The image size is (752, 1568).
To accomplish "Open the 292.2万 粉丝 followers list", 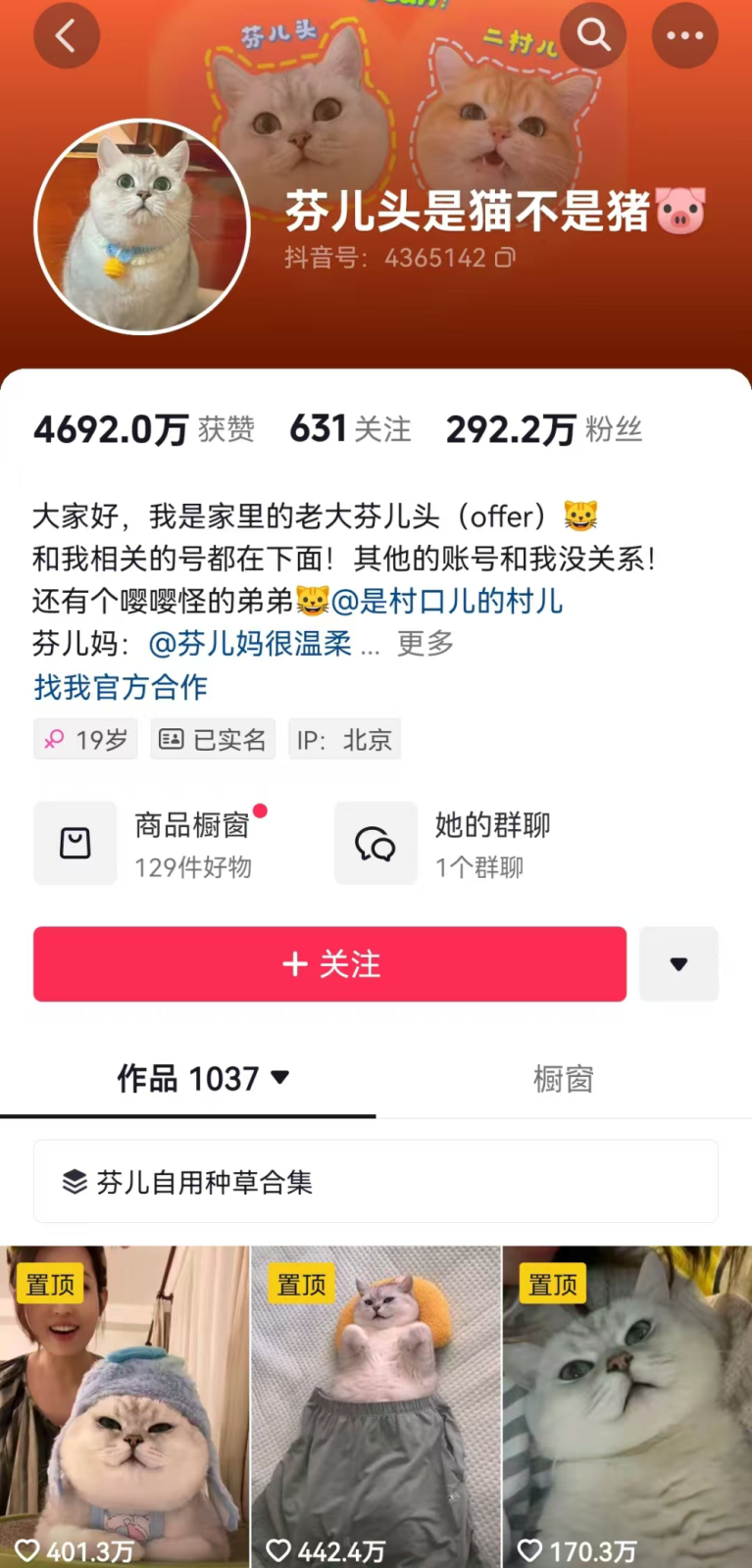I will click(x=544, y=429).
